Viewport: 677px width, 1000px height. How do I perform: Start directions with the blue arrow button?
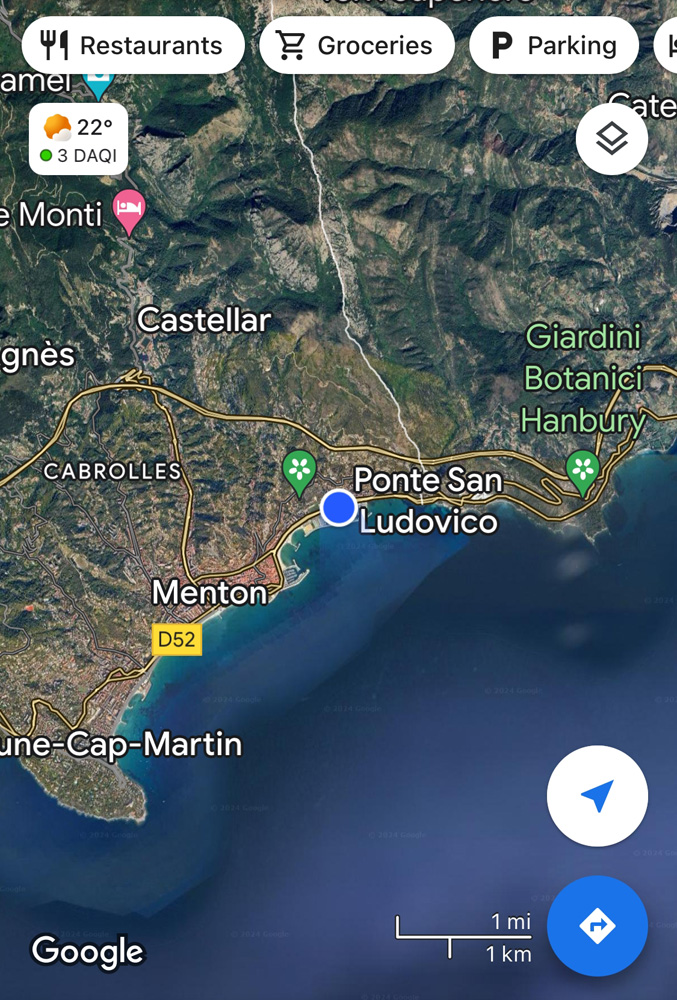[597, 926]
